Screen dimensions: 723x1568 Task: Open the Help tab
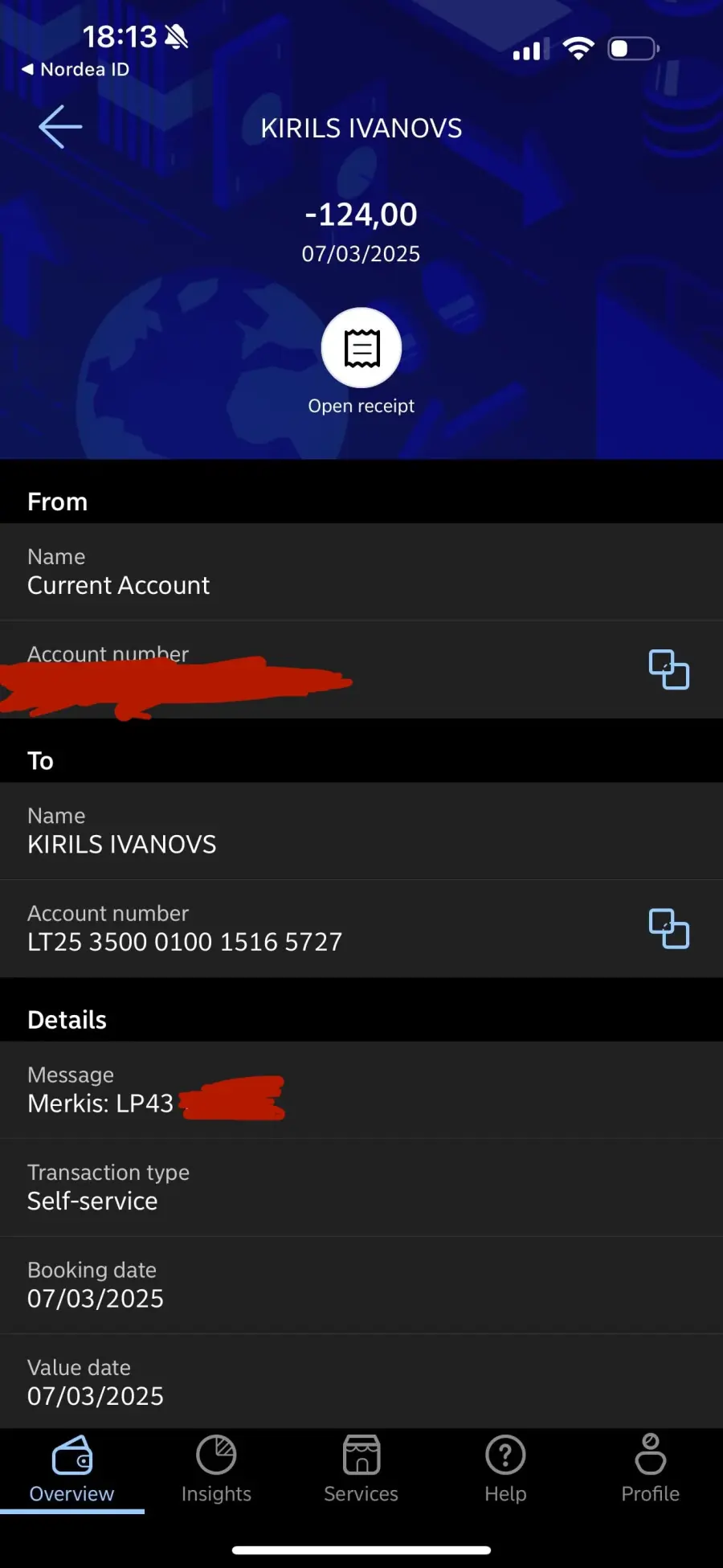pyautogui.click(x=506, y=1470)
